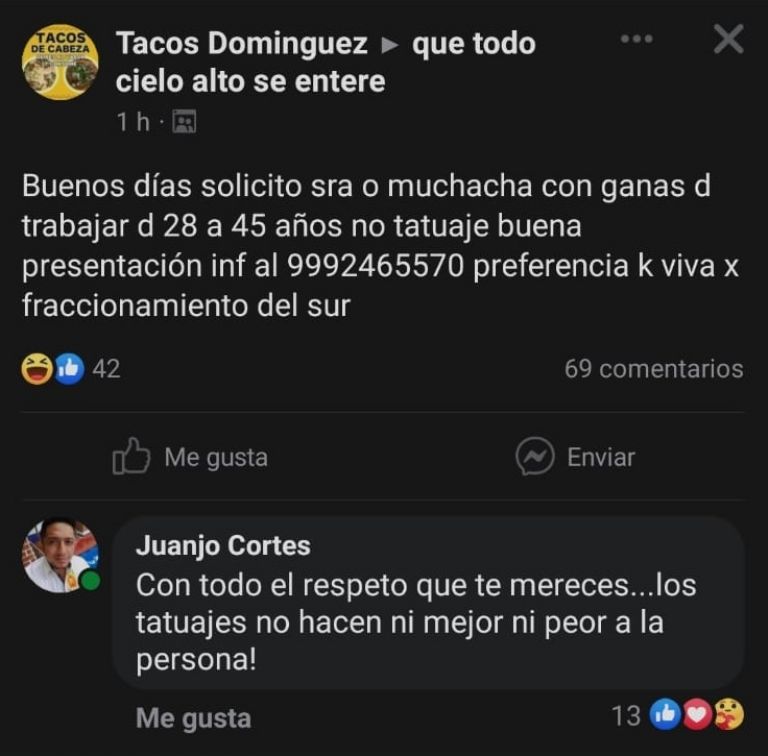Open the 69 comentarios list
The width and height of the screenshot is (768, 756).
[653, 369]
